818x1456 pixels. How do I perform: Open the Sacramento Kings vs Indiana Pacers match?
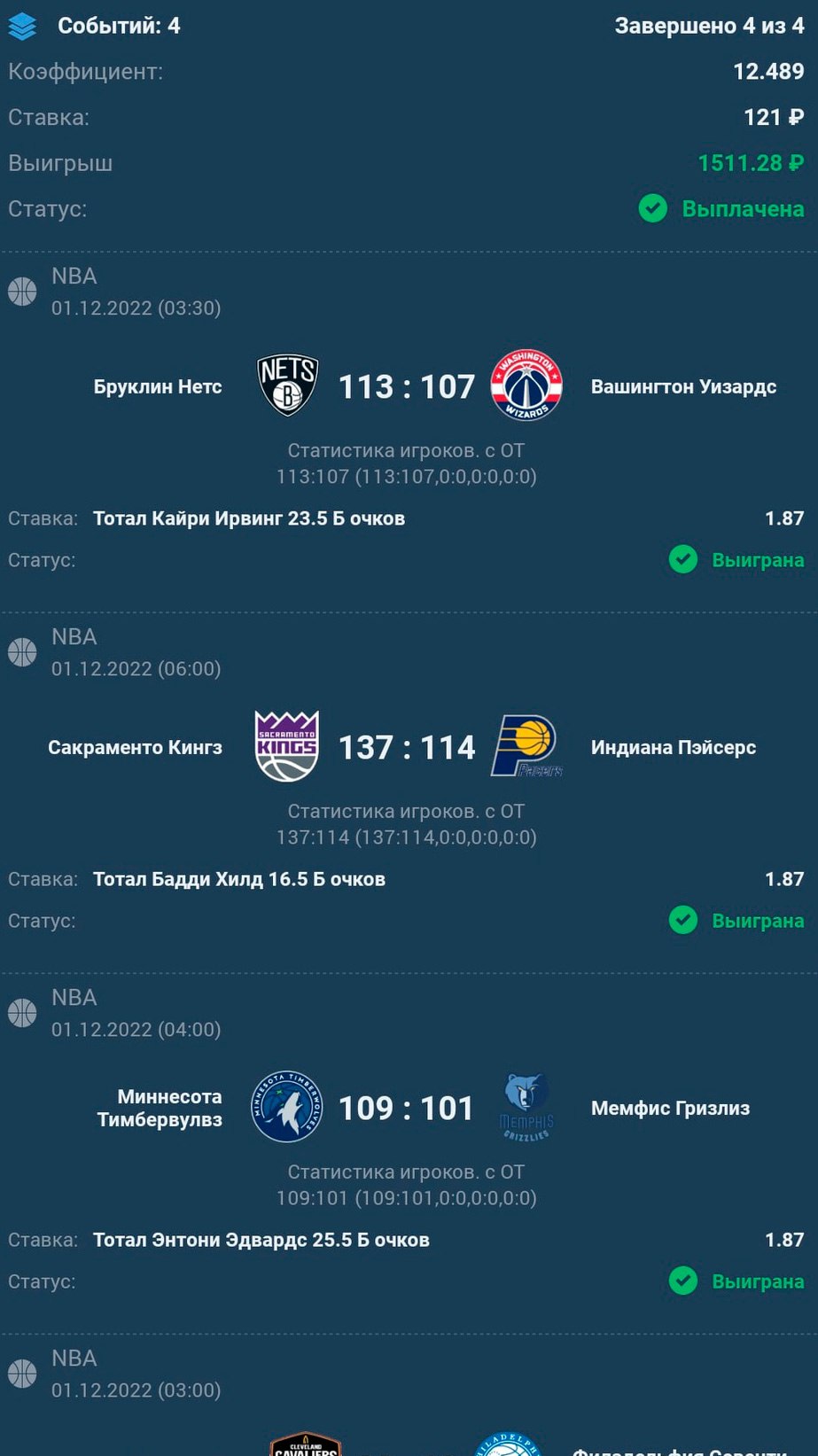click(x=407, y=747)
